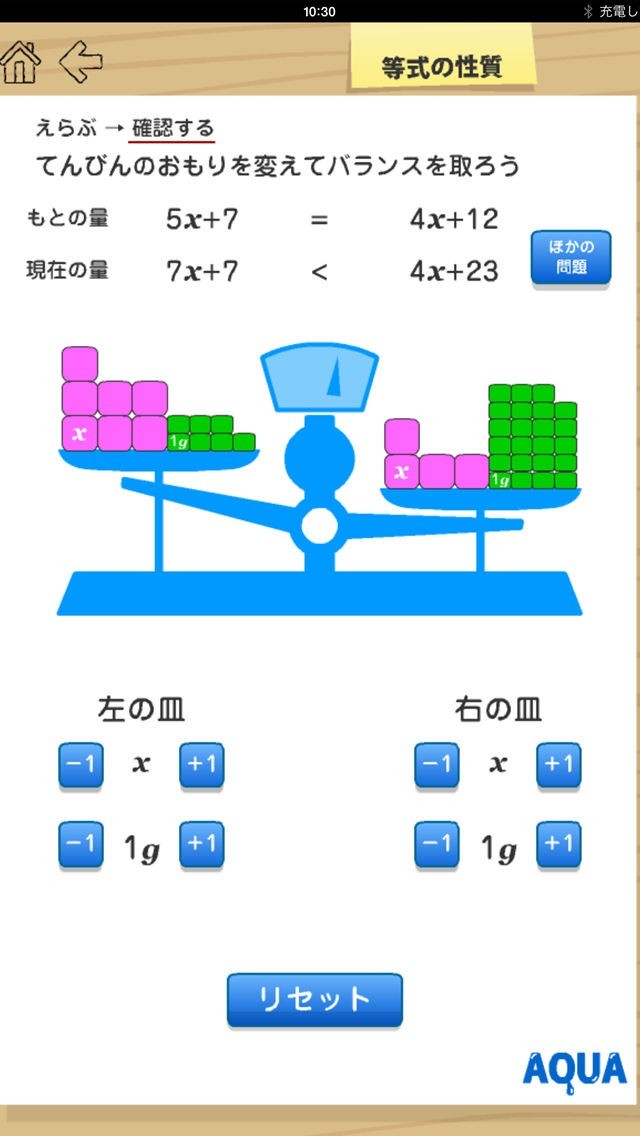Remove 1g from the left plate

click(x=80, y=845)
